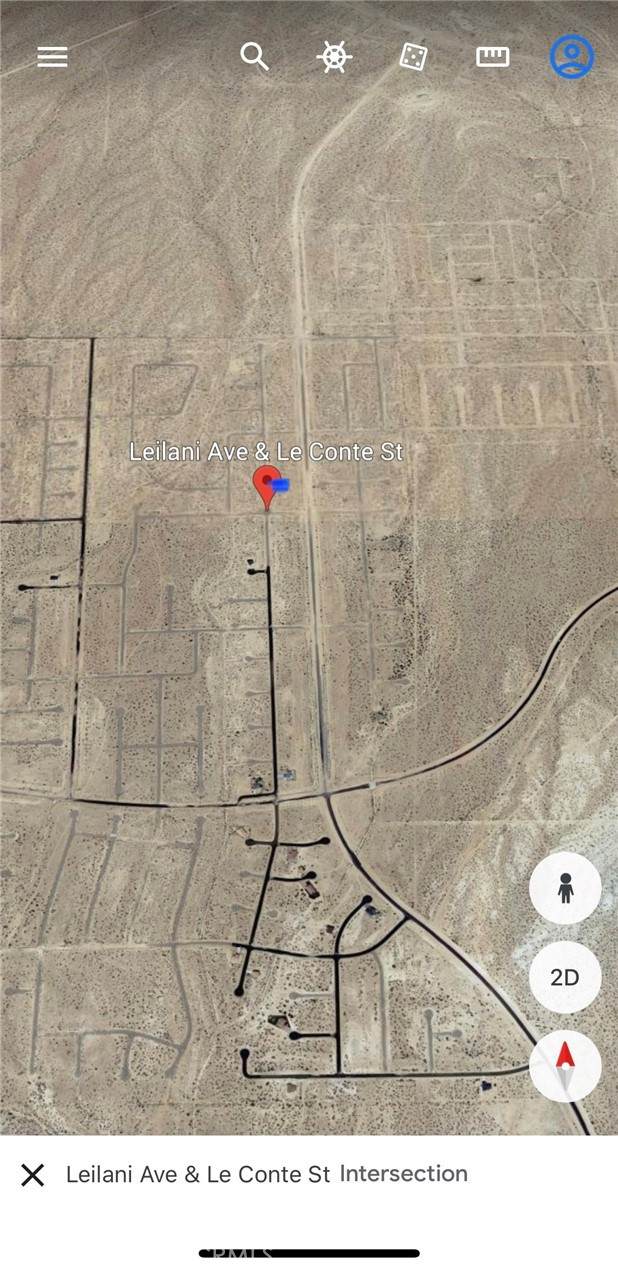Enter Street View with pegman button

565,888
